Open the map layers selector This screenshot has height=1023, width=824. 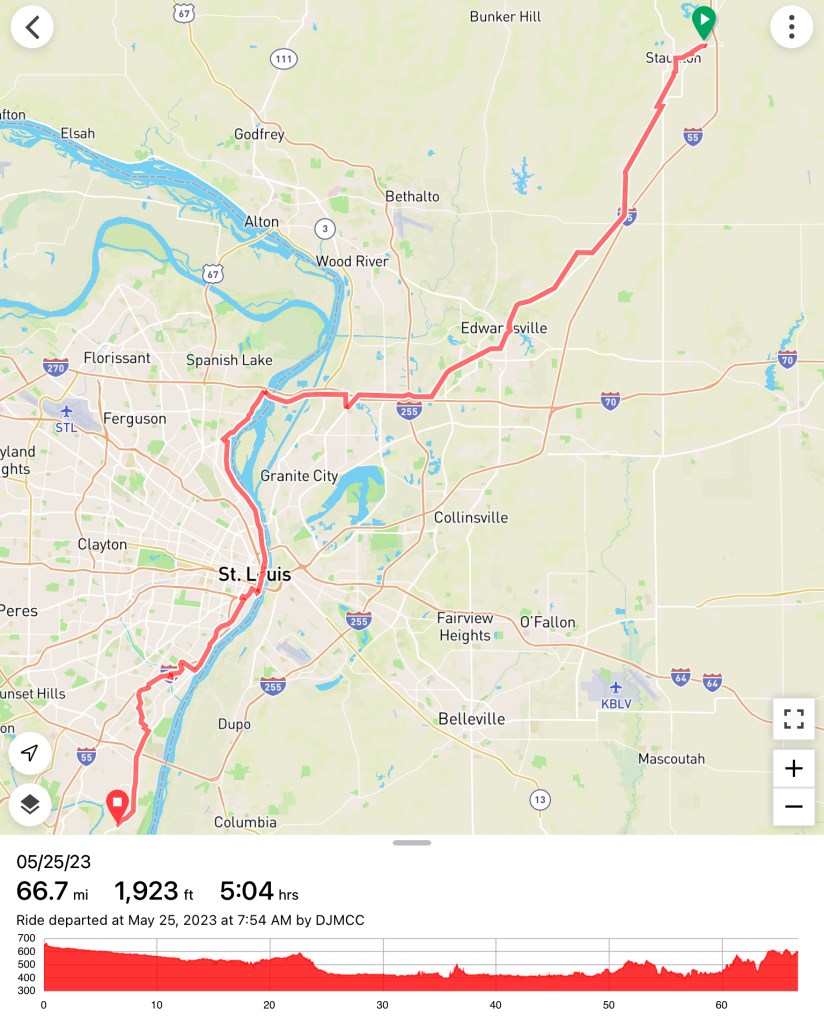tap(30, 804)
